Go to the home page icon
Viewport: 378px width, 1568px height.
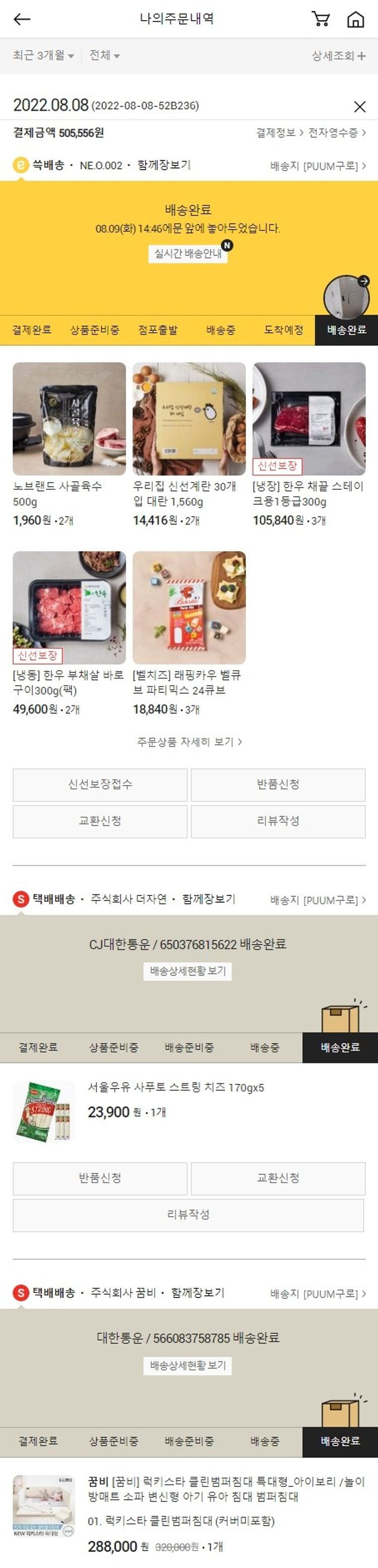tap(355, 20)
